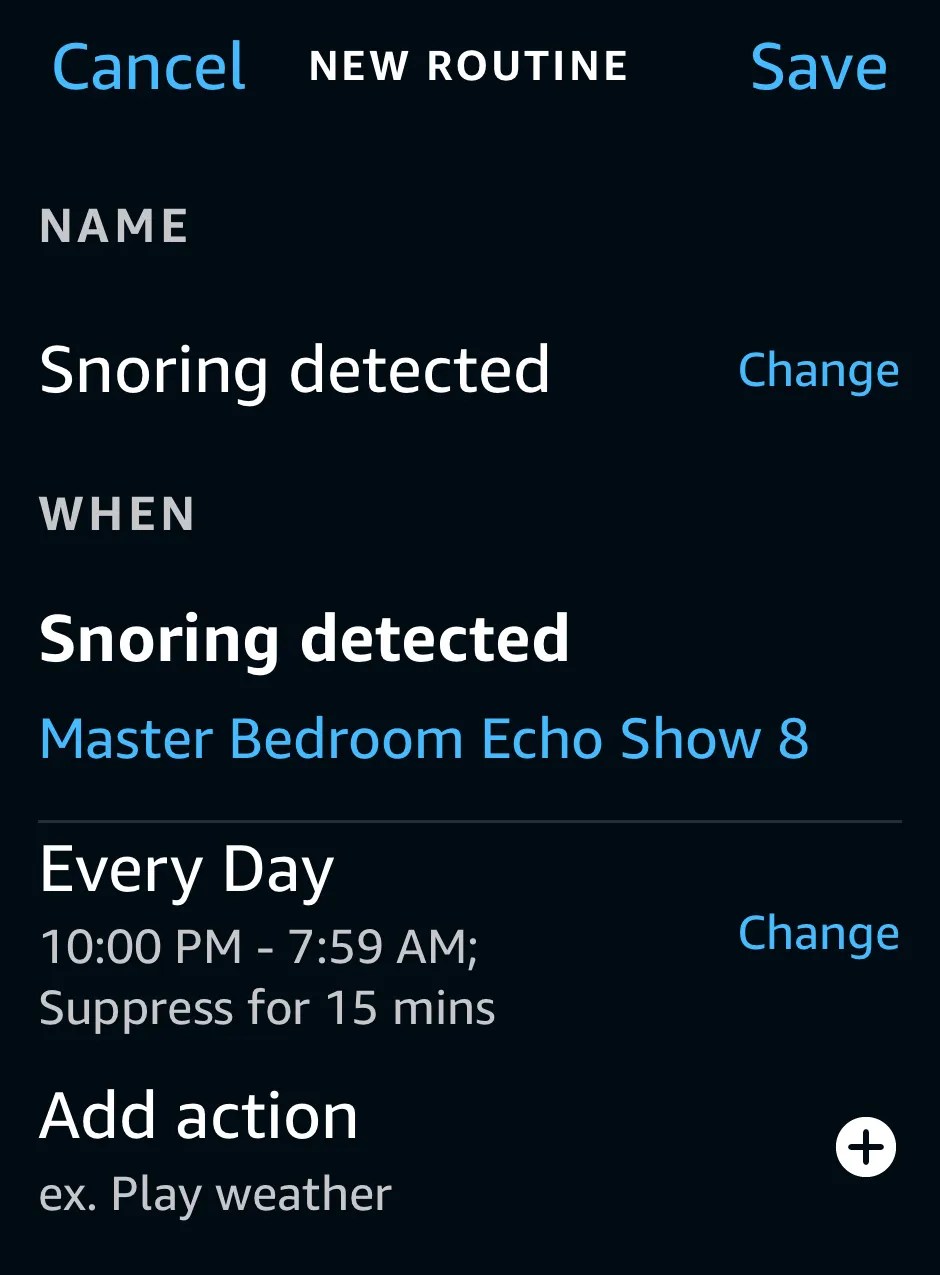The width and height of the screenshot is (940, 1275).
Task: Save the Snoring detected routine
Action: pos(818,66)
